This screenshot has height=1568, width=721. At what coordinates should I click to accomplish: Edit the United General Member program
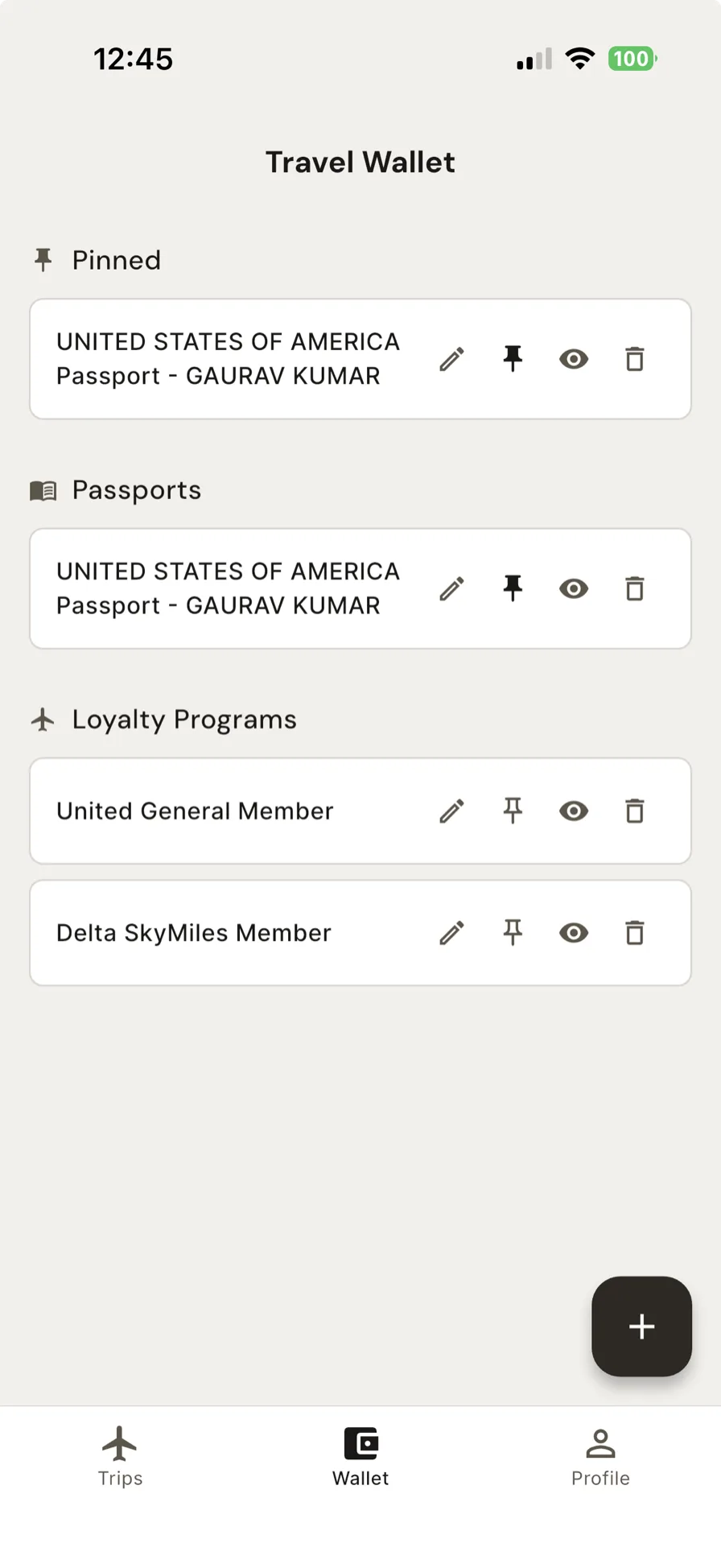coord(451,811)
